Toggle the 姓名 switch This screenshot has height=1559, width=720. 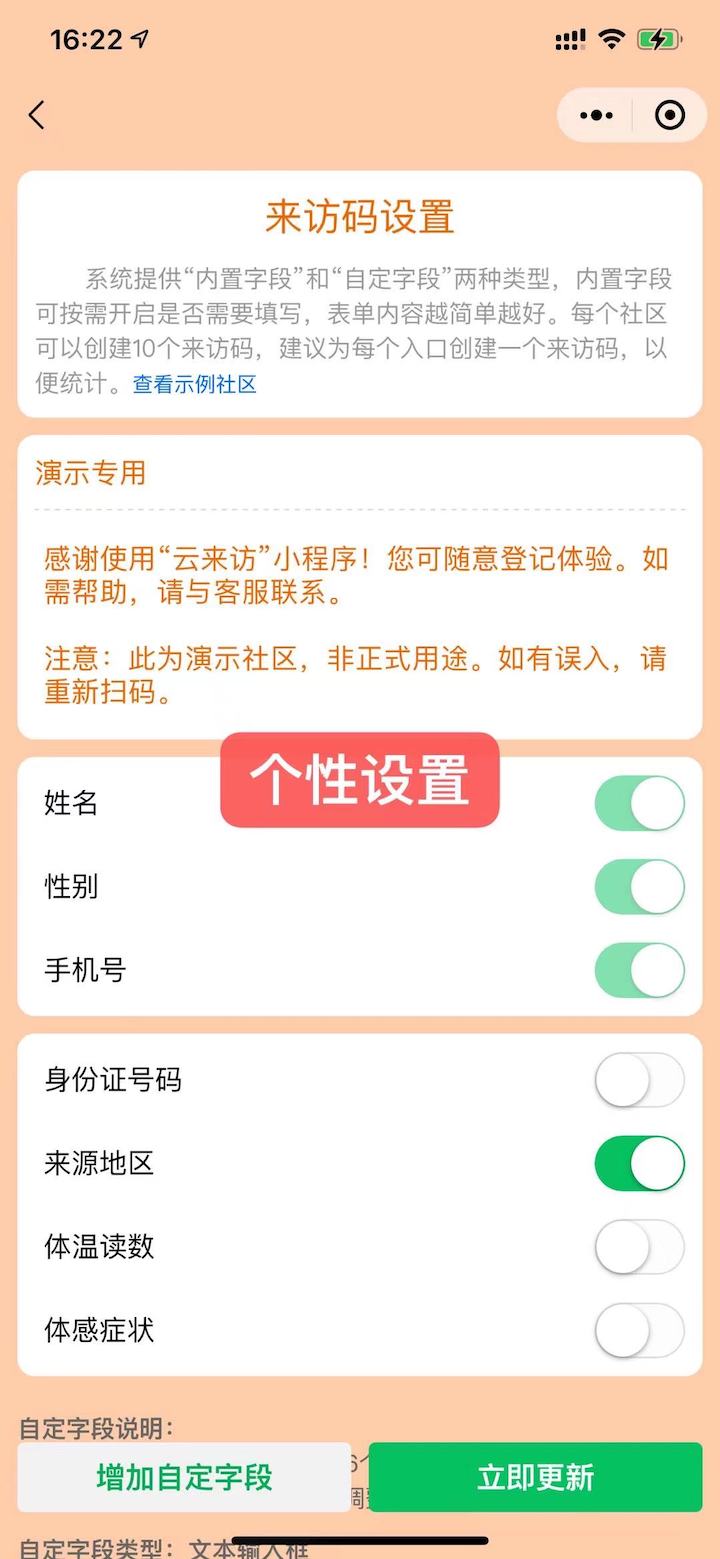coord(639,803)
